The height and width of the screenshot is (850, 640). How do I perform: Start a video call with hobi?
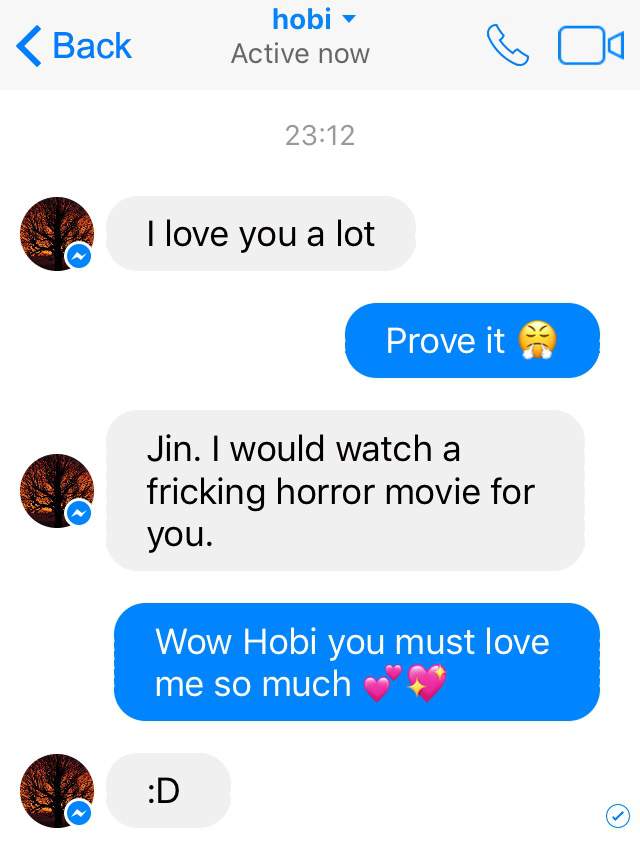coord(590,45)
